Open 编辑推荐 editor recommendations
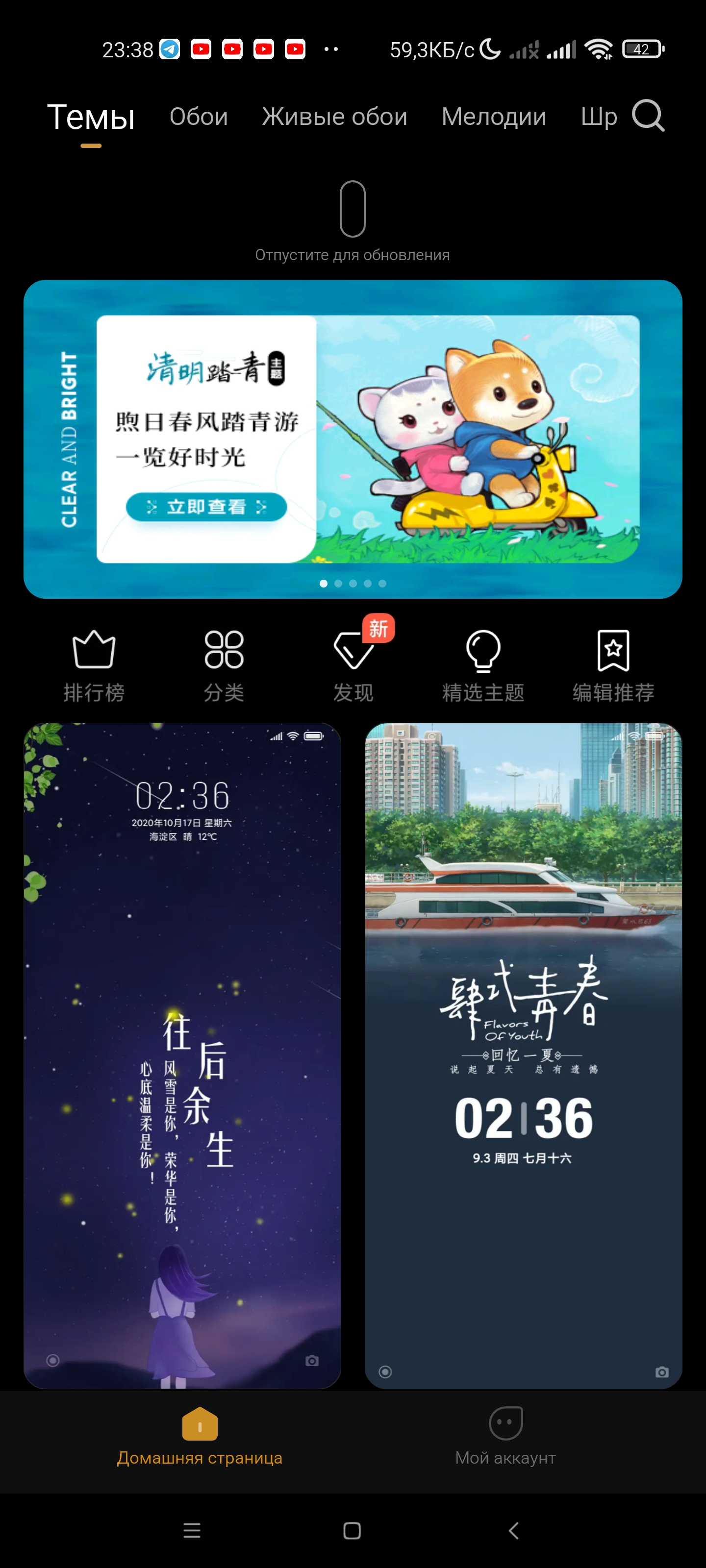The width and height of the screenshot is (706, 1568). tap(613, 666)
